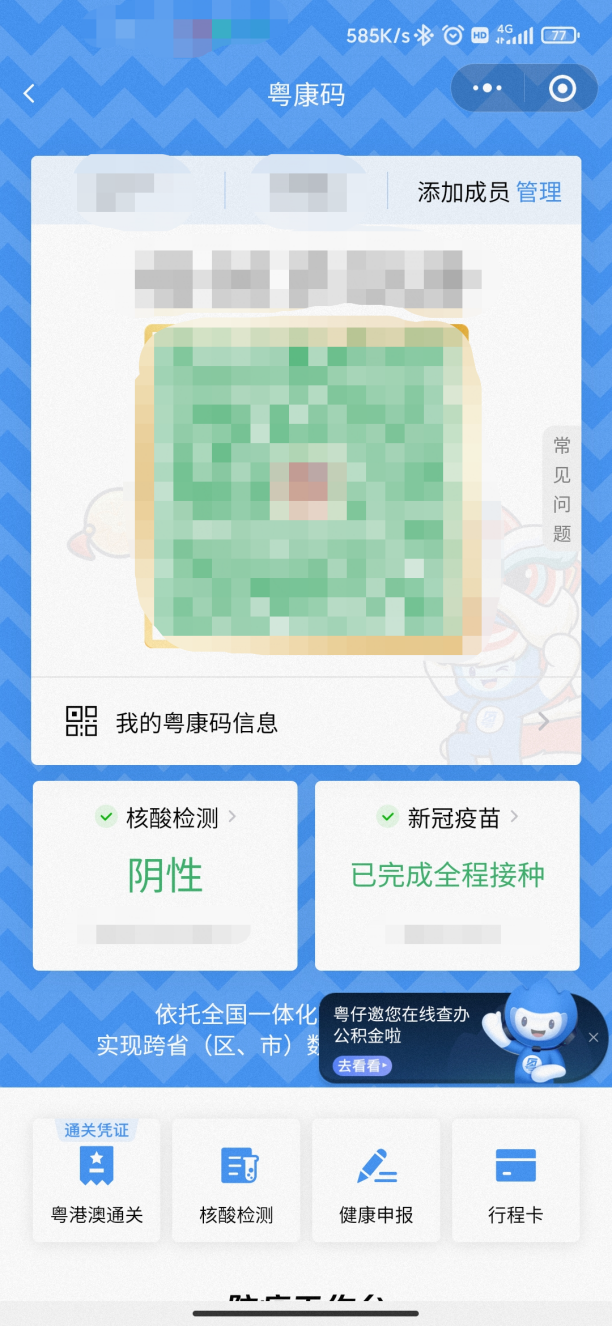This screenshot has height=1326, width=612.
Task: Open 健康申报 form
Action: coord(376,1182)
